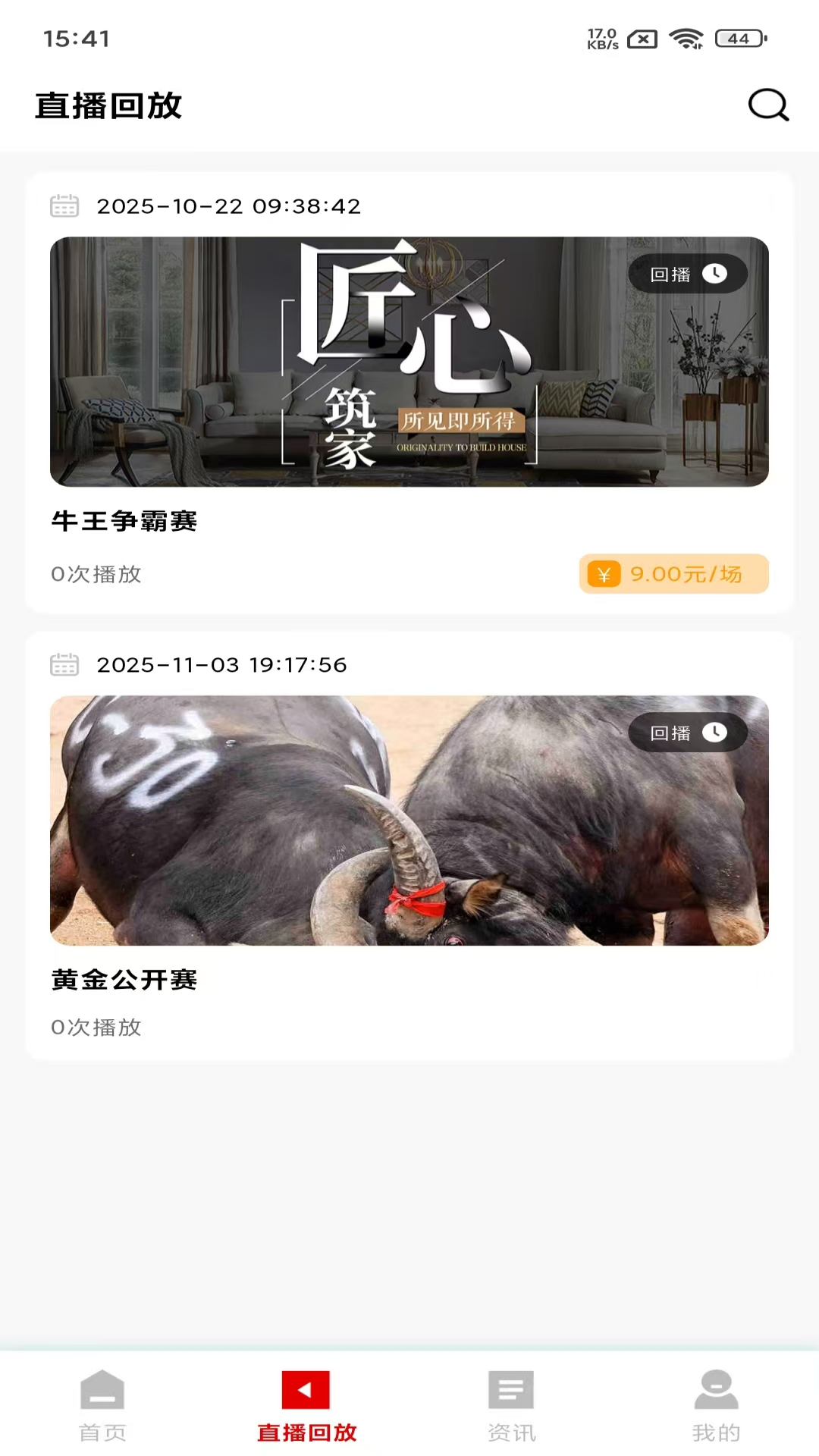Open the search icon top right

[x=769, y=105]
